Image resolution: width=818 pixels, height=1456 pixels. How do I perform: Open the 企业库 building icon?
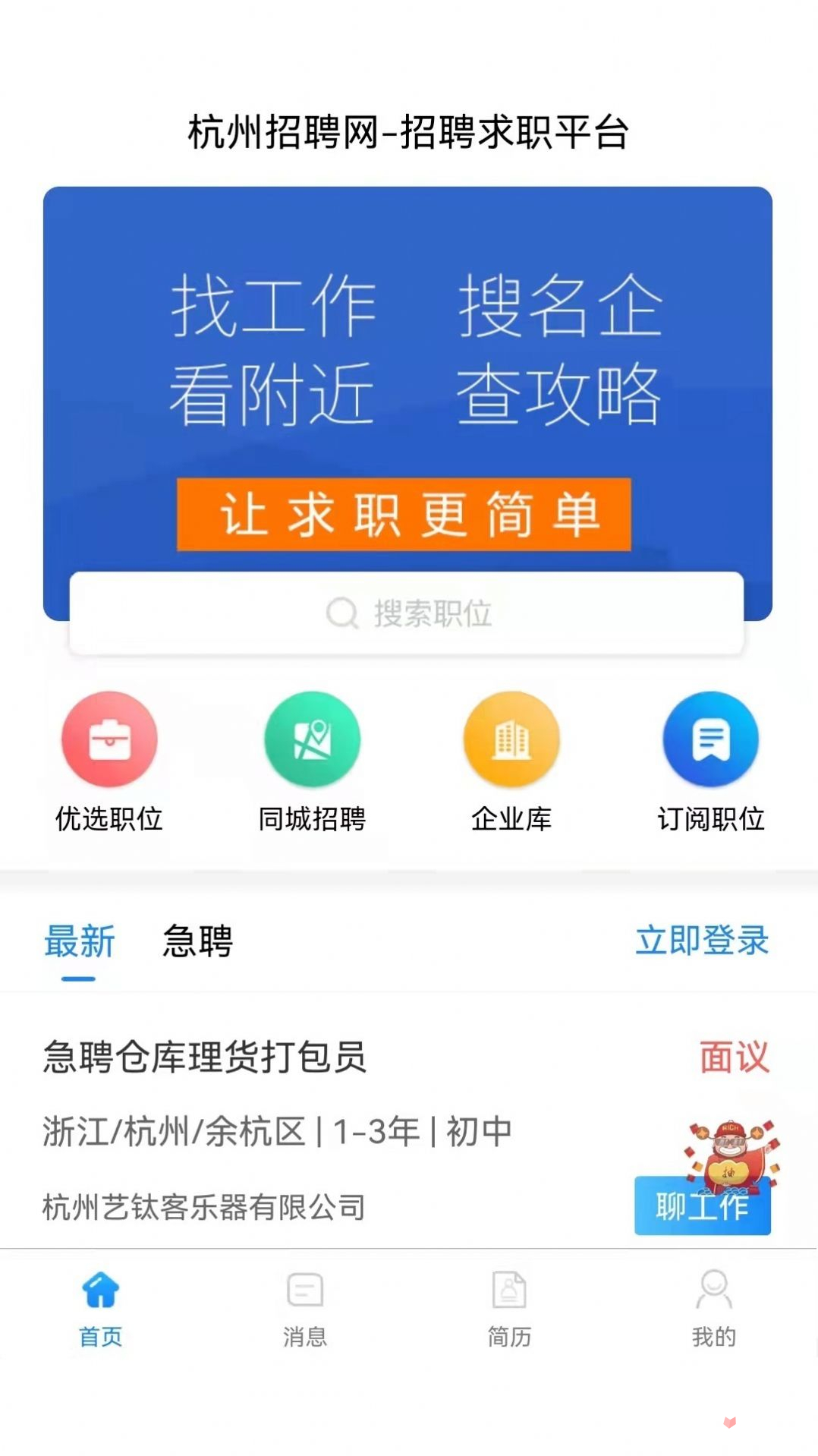click(x=511, y=740)
